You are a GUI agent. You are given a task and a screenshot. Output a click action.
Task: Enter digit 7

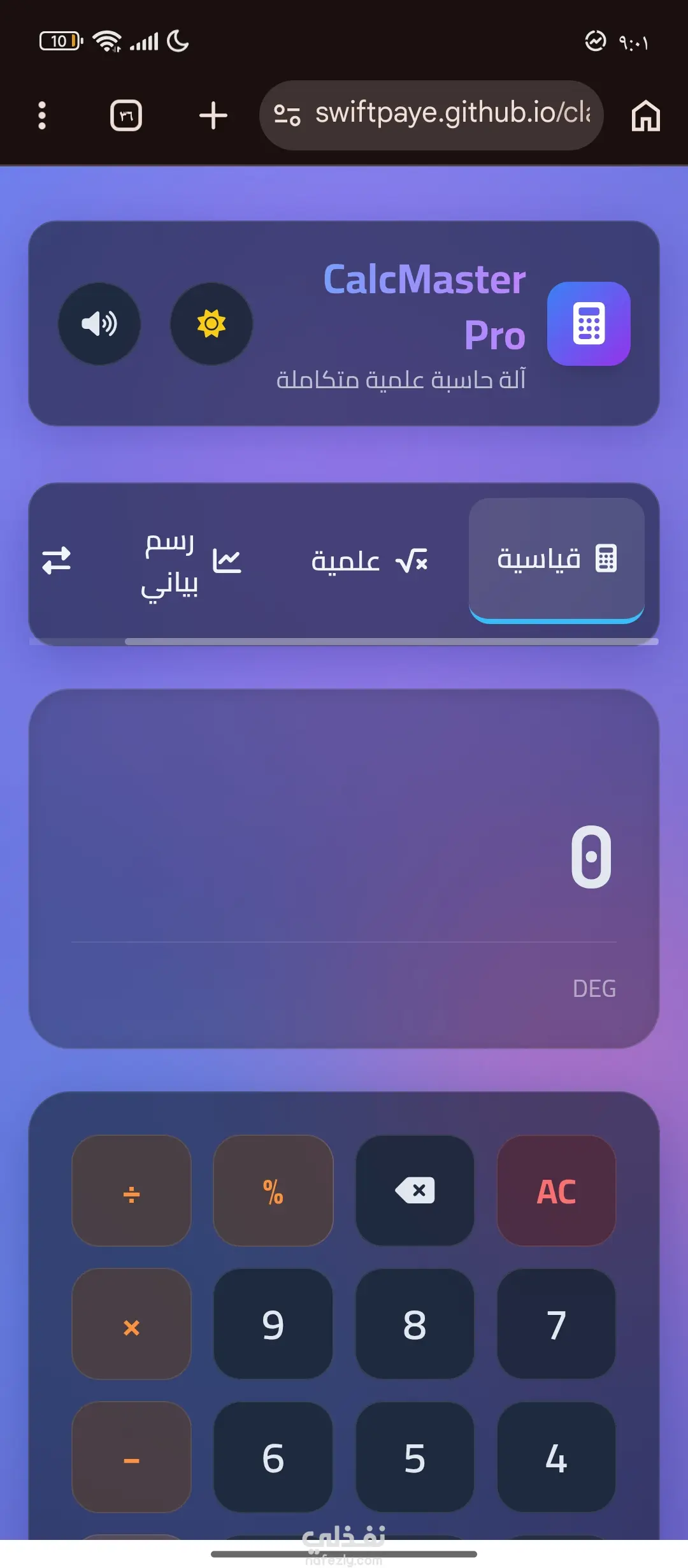coord(556,1325)
